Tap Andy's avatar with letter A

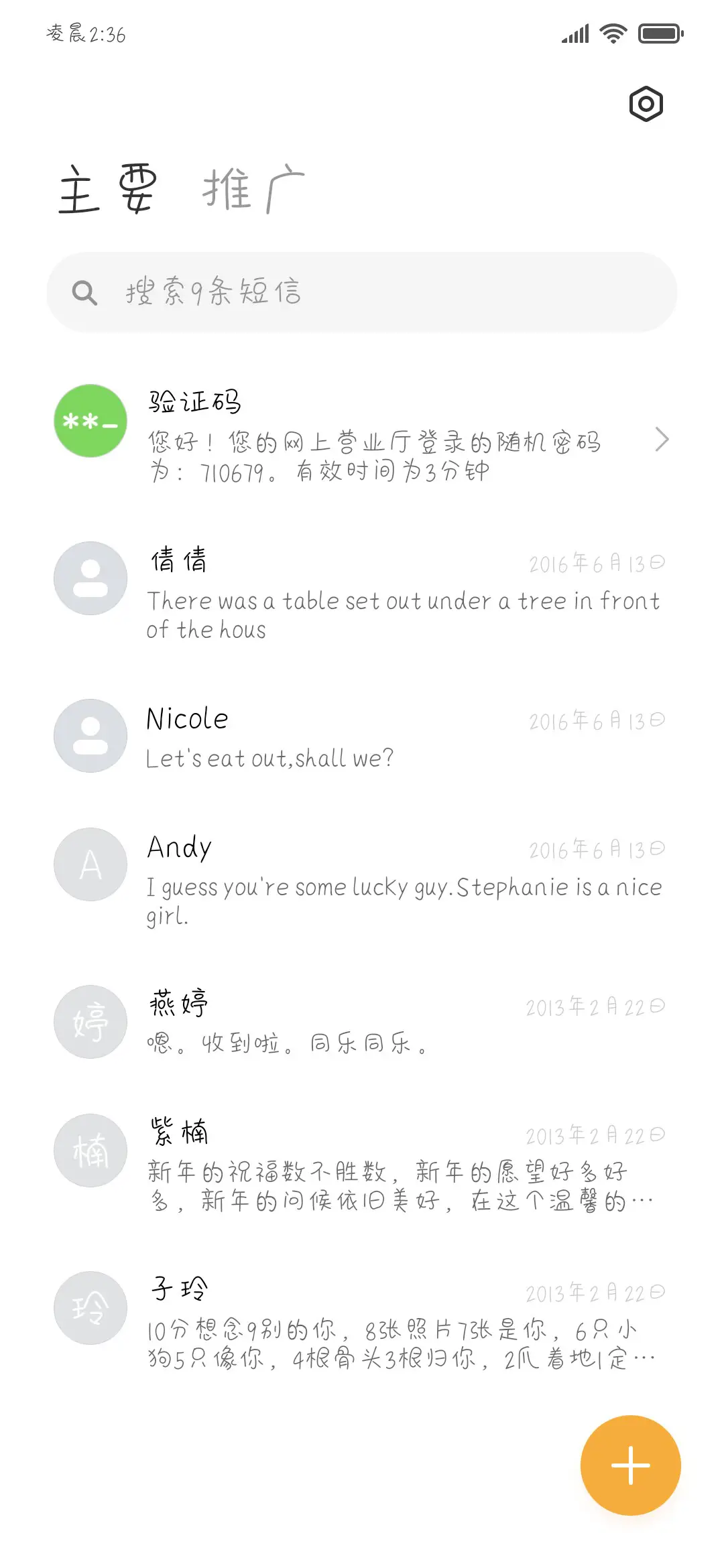pos(90,864)
